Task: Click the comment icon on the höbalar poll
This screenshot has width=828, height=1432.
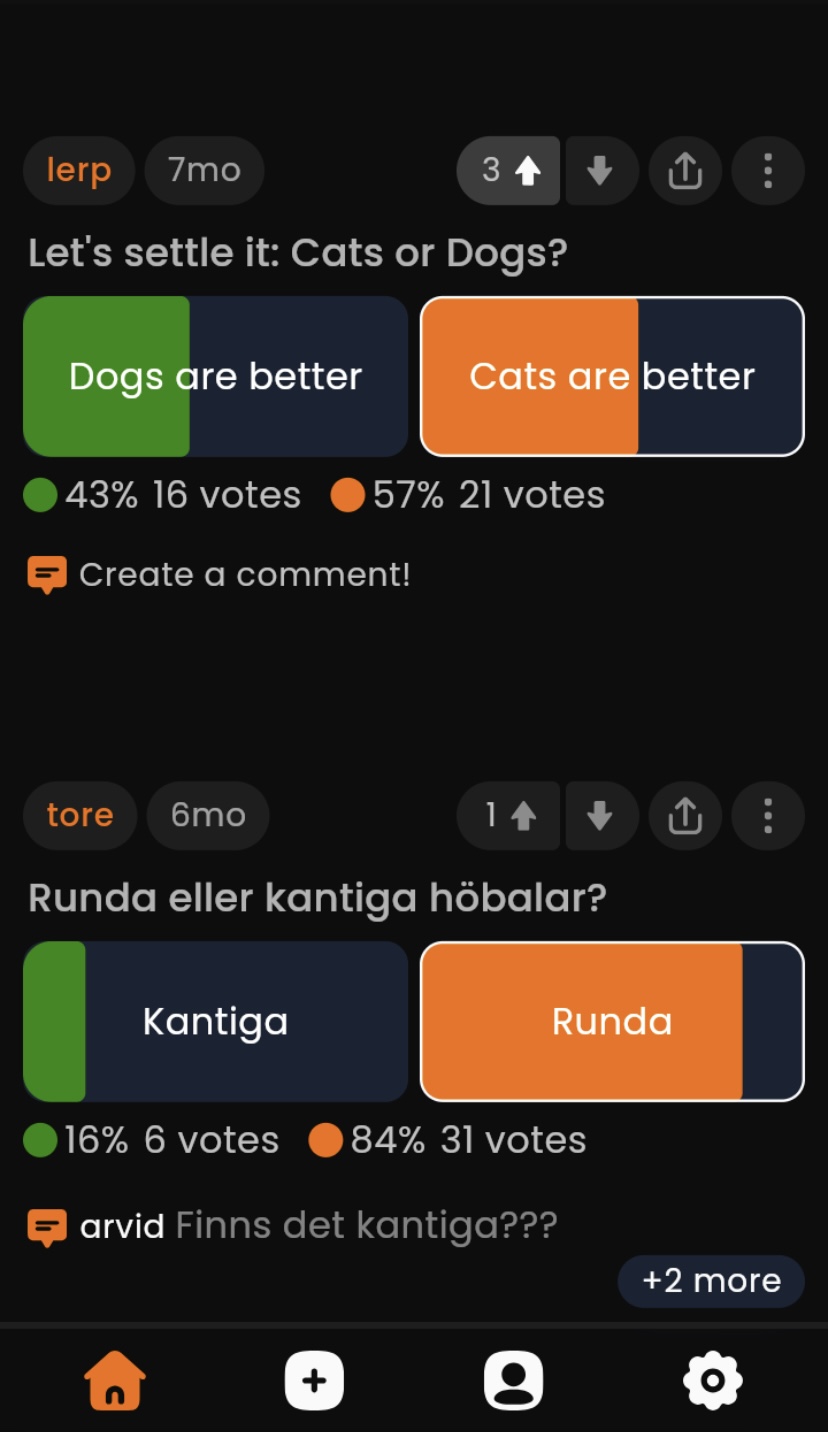Action: pos(47,1224)
